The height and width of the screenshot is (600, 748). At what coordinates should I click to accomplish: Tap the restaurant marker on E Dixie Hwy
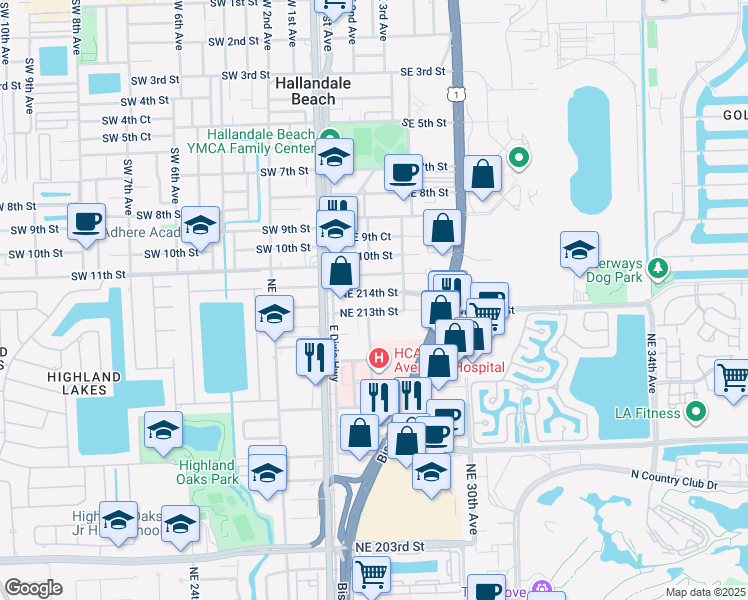[x=315, y=356]
